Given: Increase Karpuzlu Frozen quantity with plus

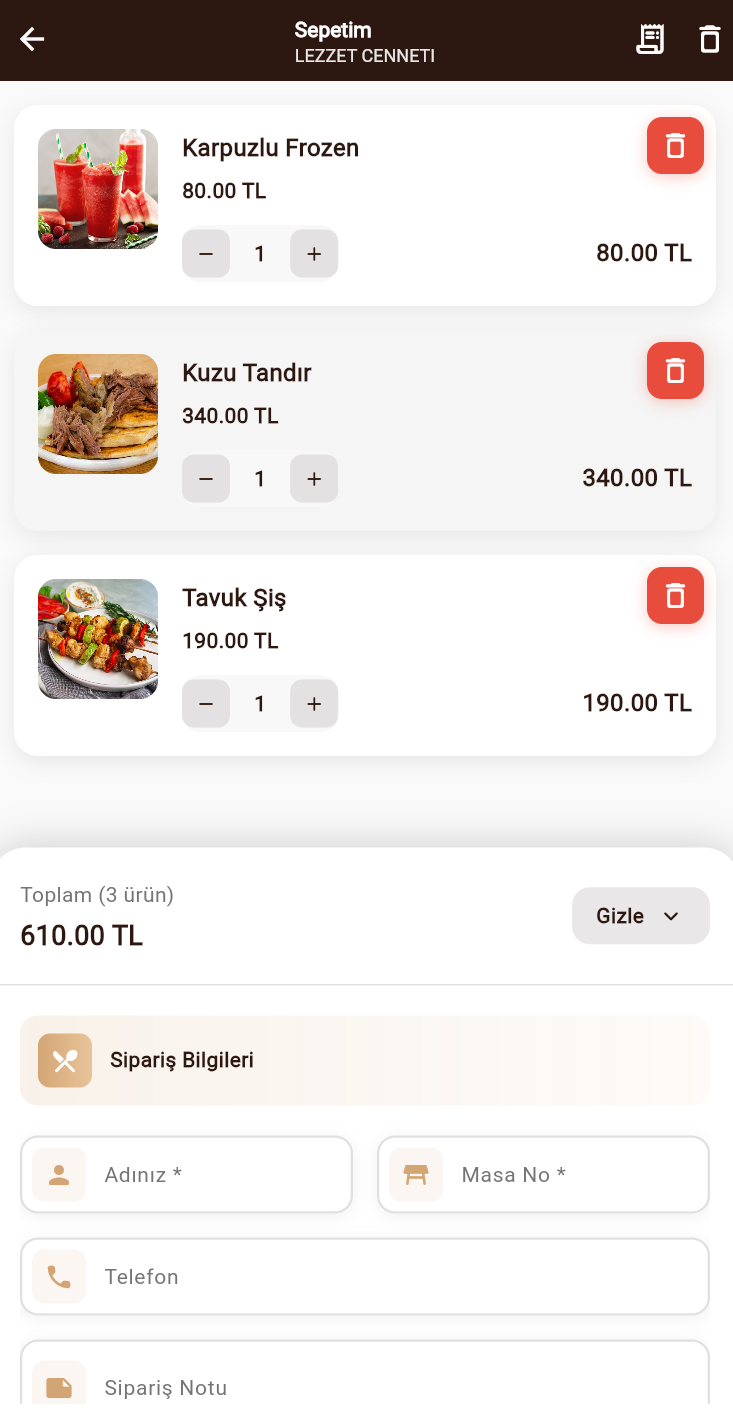Looking at the screenshot, I should pyautogui.click(x=313, y=253).
